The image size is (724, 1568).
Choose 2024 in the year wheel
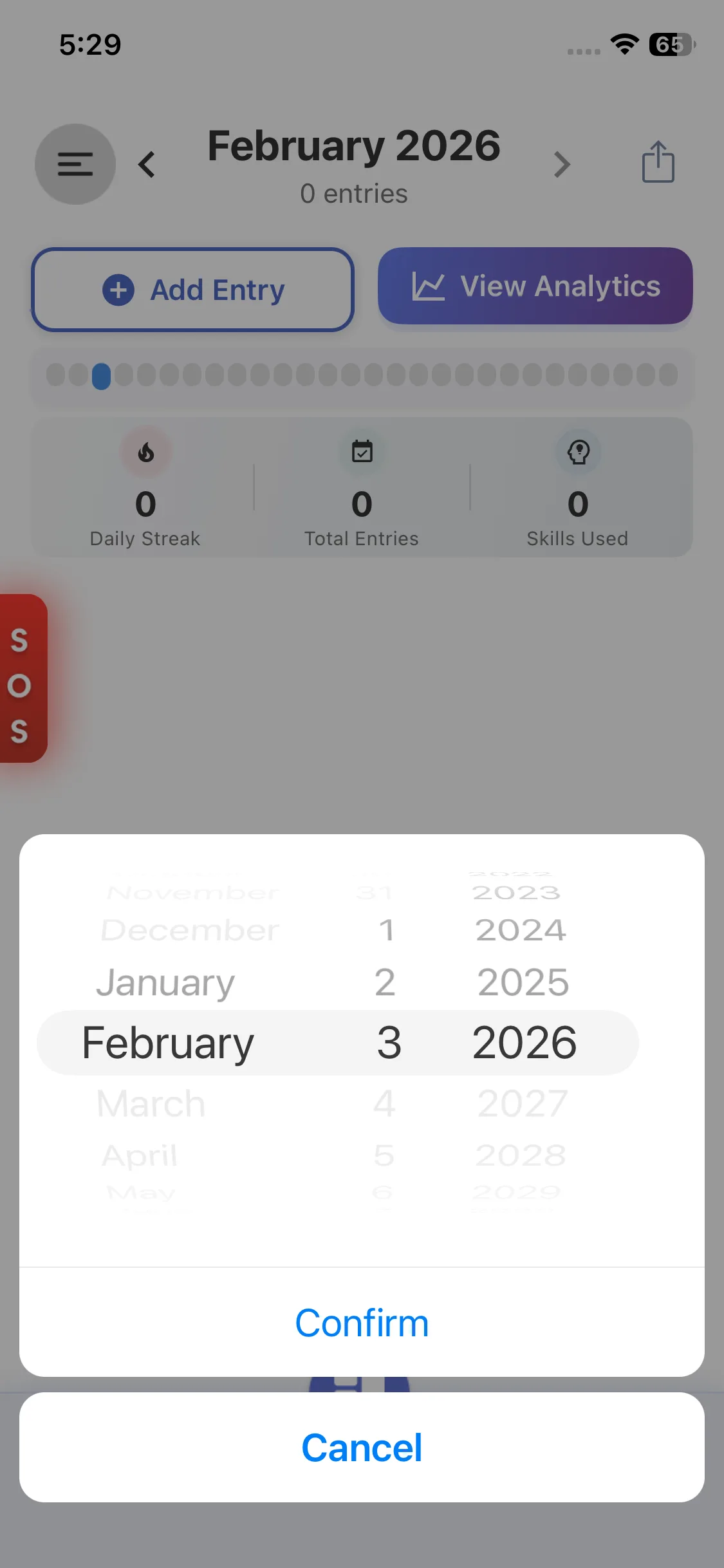(521, 931)
